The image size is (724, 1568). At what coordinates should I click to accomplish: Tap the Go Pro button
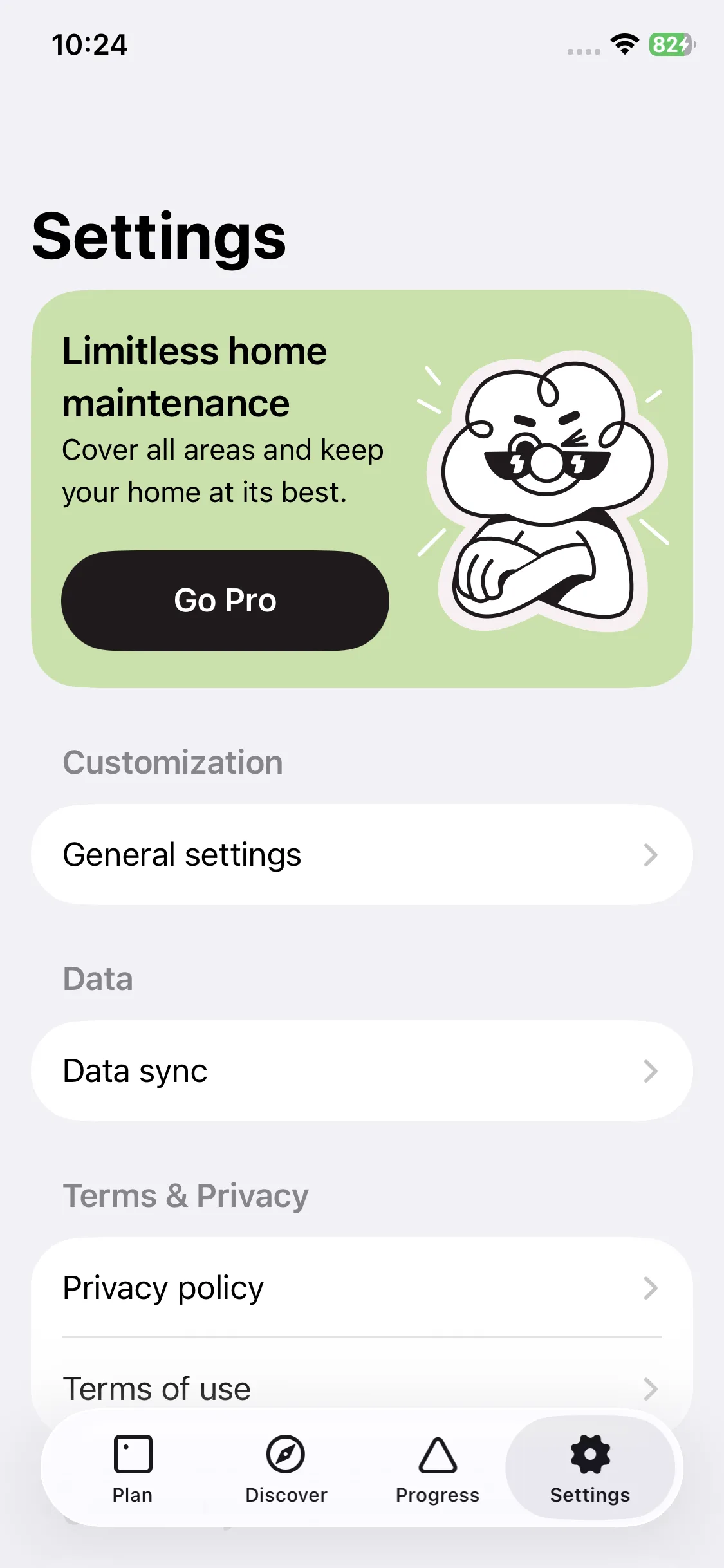225,601
